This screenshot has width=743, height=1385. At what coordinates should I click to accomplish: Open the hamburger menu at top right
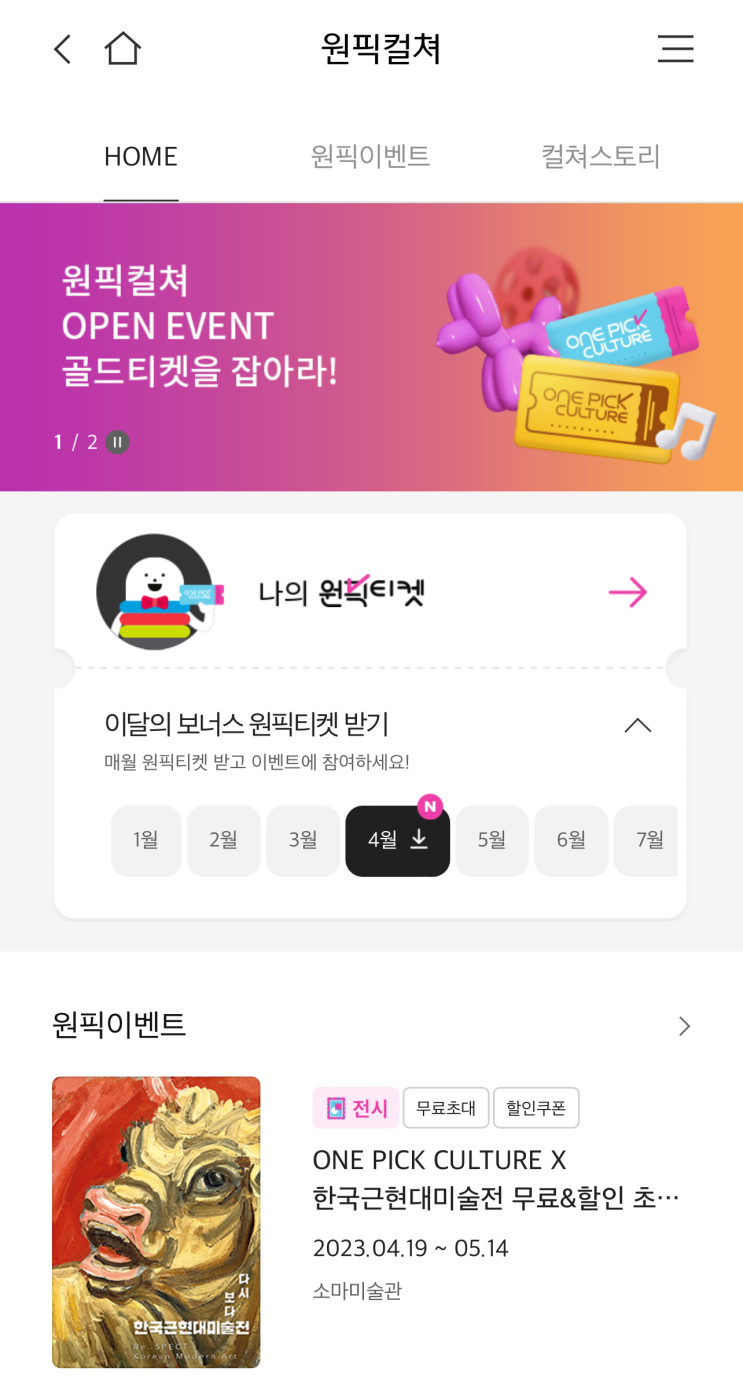tap(676, 48)
